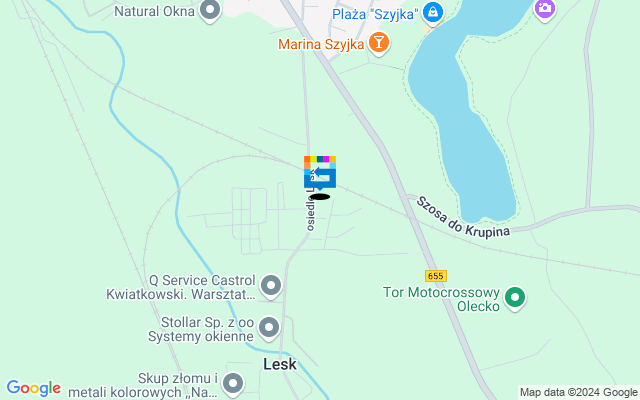Select the Stollar Sp. z oo marker
Viewport: 640px width, 400px height.
click(269, 327)
